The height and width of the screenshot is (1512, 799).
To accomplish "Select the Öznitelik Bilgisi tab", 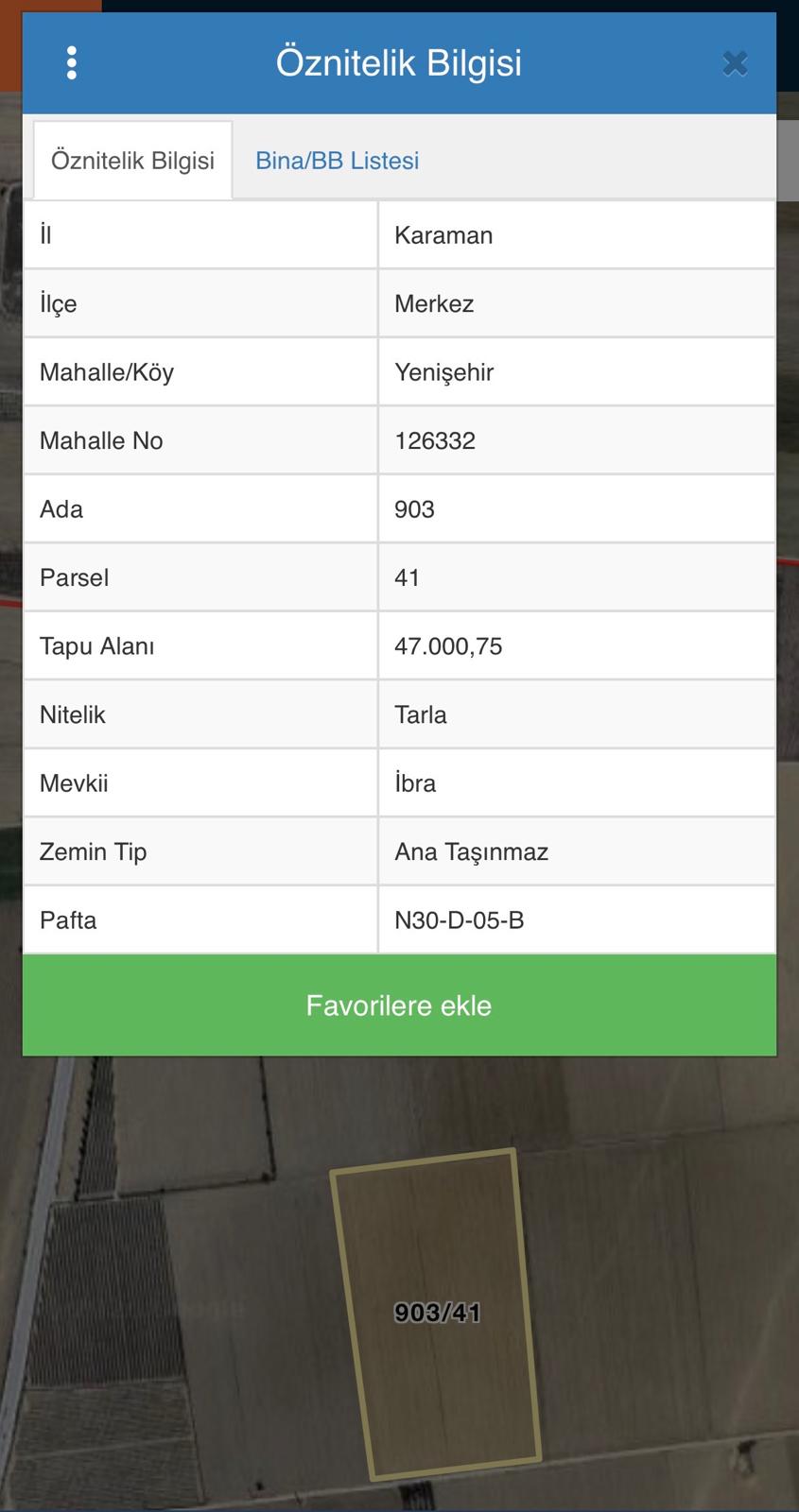I will coord(132,160).
